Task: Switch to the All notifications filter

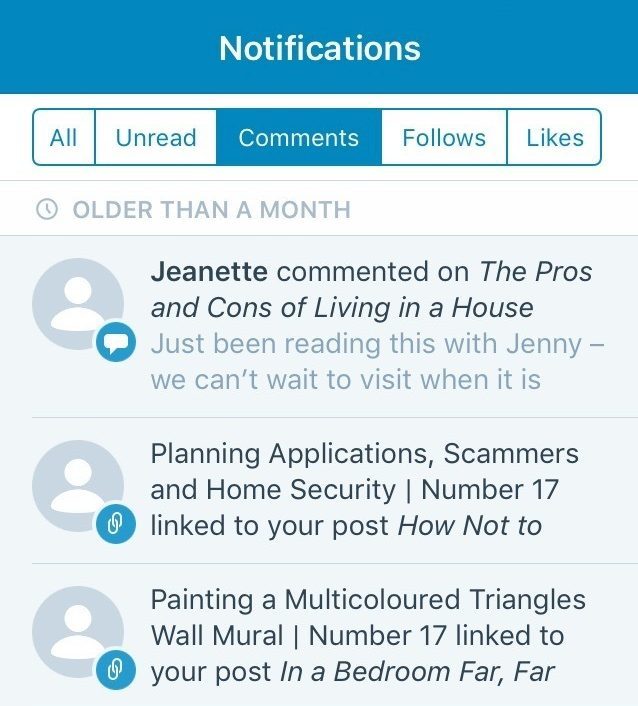Action: pyautogui.click(x=63, y=138)
